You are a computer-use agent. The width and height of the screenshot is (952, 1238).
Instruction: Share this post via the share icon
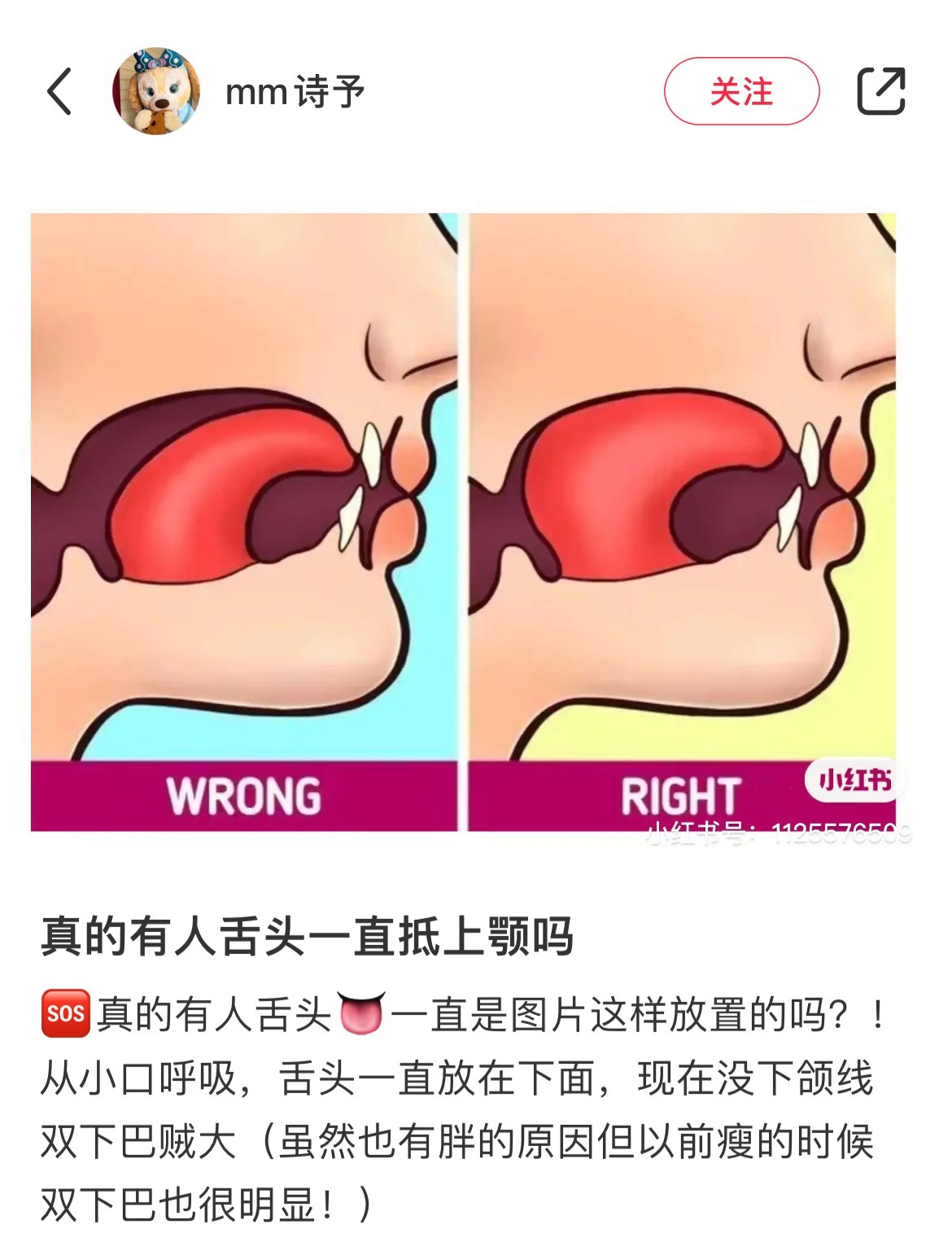click(881, 91)
